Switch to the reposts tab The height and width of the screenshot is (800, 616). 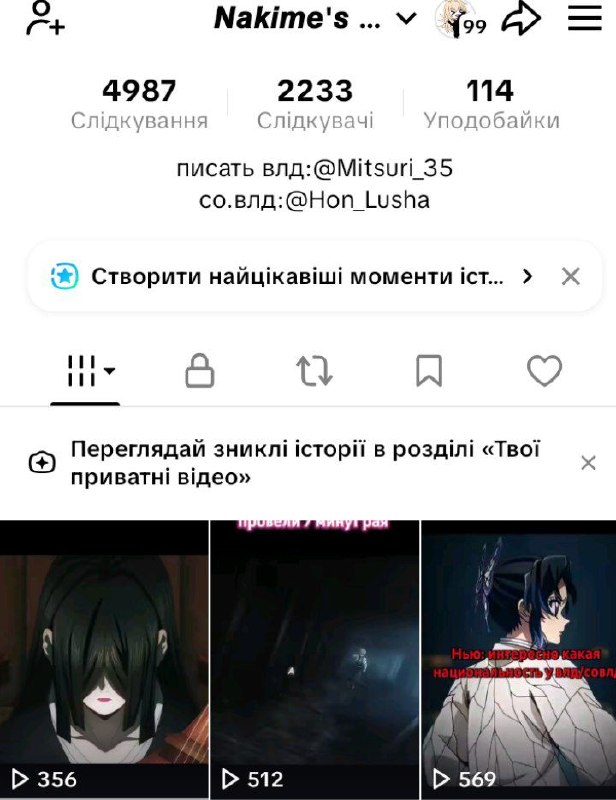pos(314,370)
